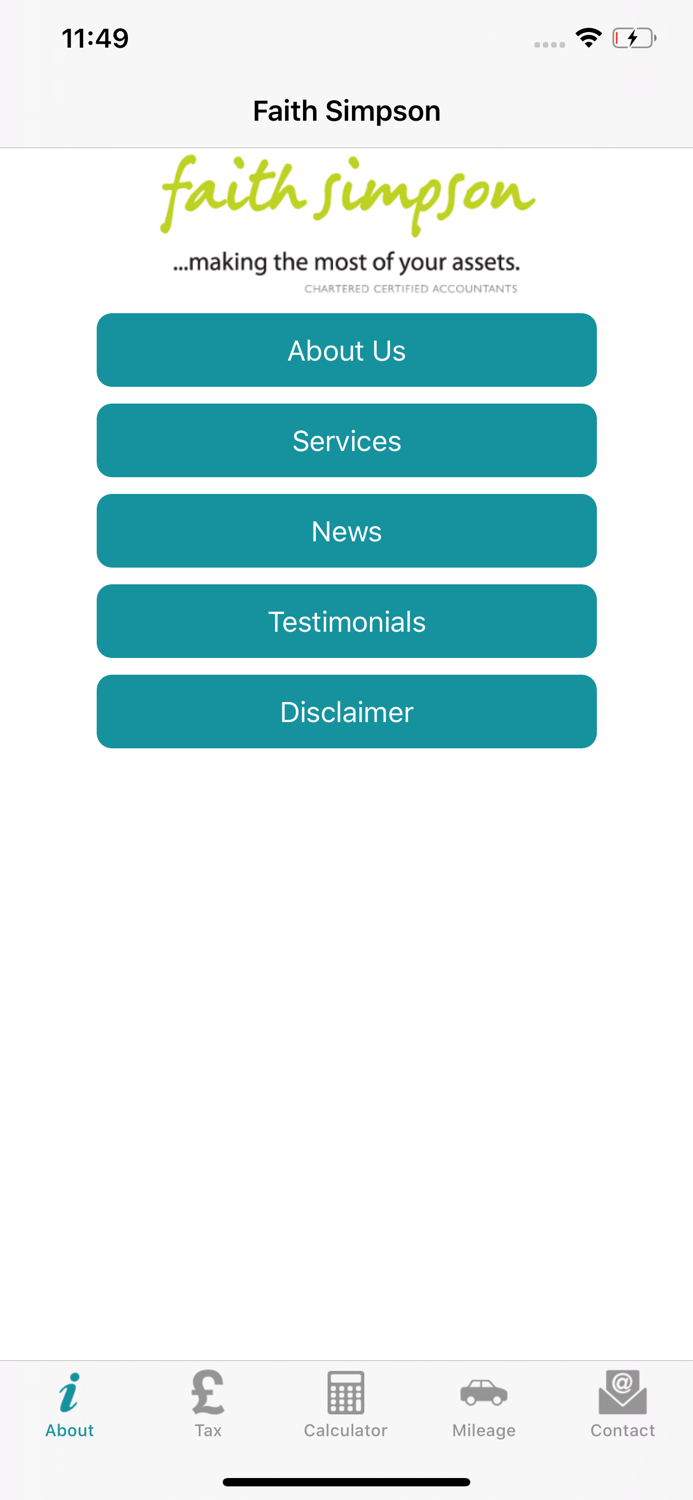Go to the Calculator tab
The height and width of the screenshot is (1500, 693).
pos(346,1405)
